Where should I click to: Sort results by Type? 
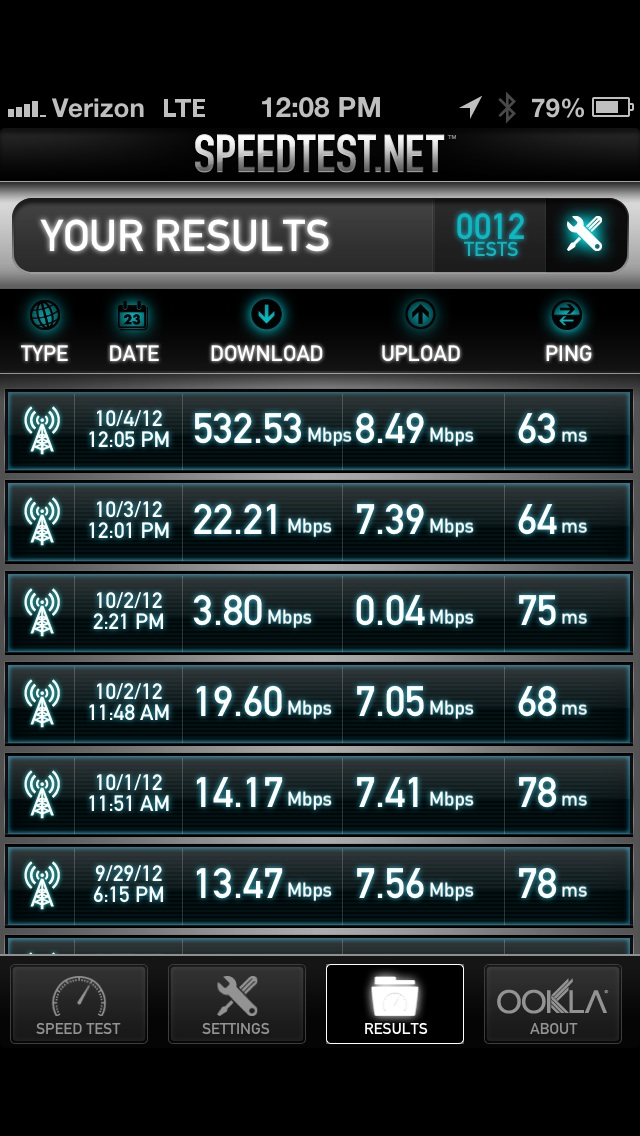click(x=44, y=333)
